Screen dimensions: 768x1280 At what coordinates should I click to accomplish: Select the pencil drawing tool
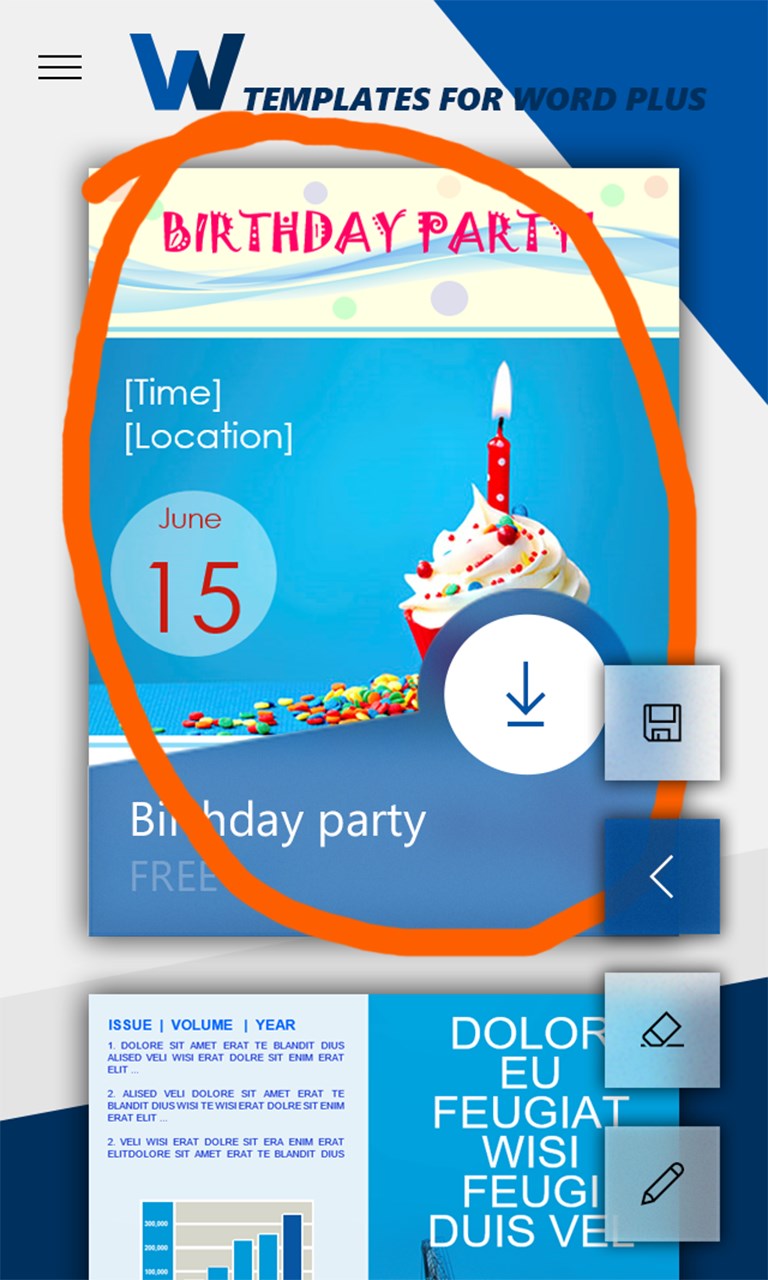click(x=662, y=1184)
